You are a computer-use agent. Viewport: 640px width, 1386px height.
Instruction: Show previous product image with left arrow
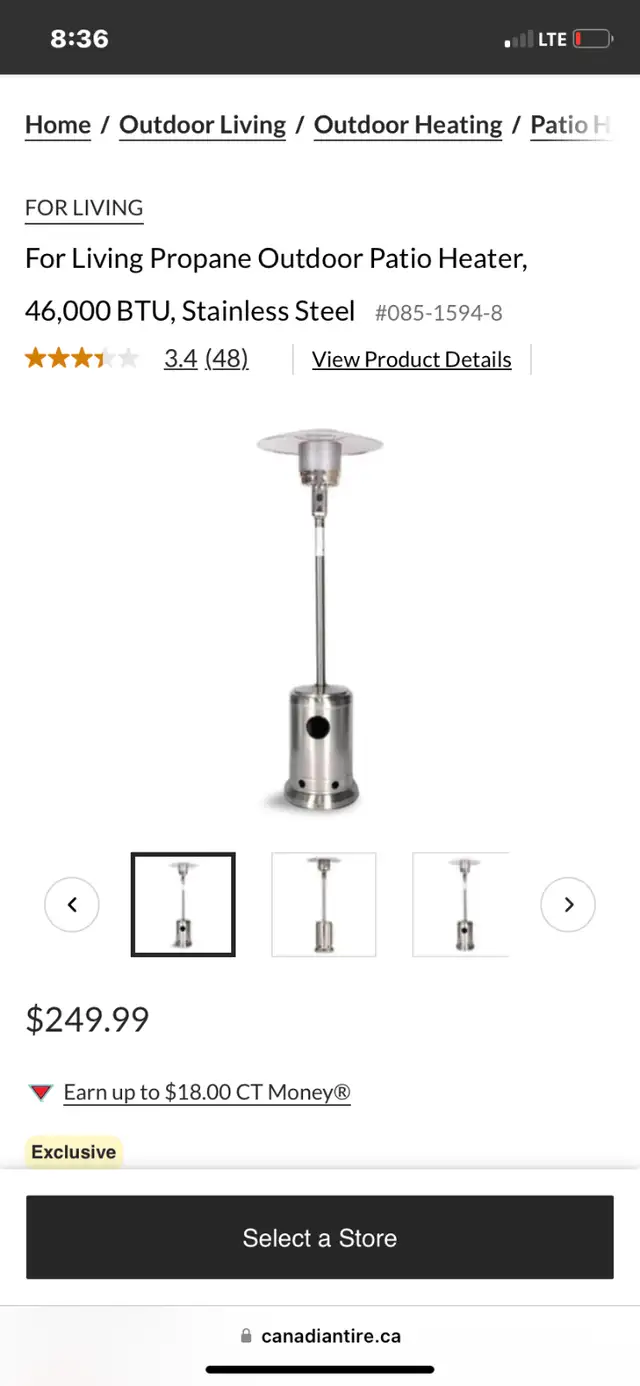72,904
